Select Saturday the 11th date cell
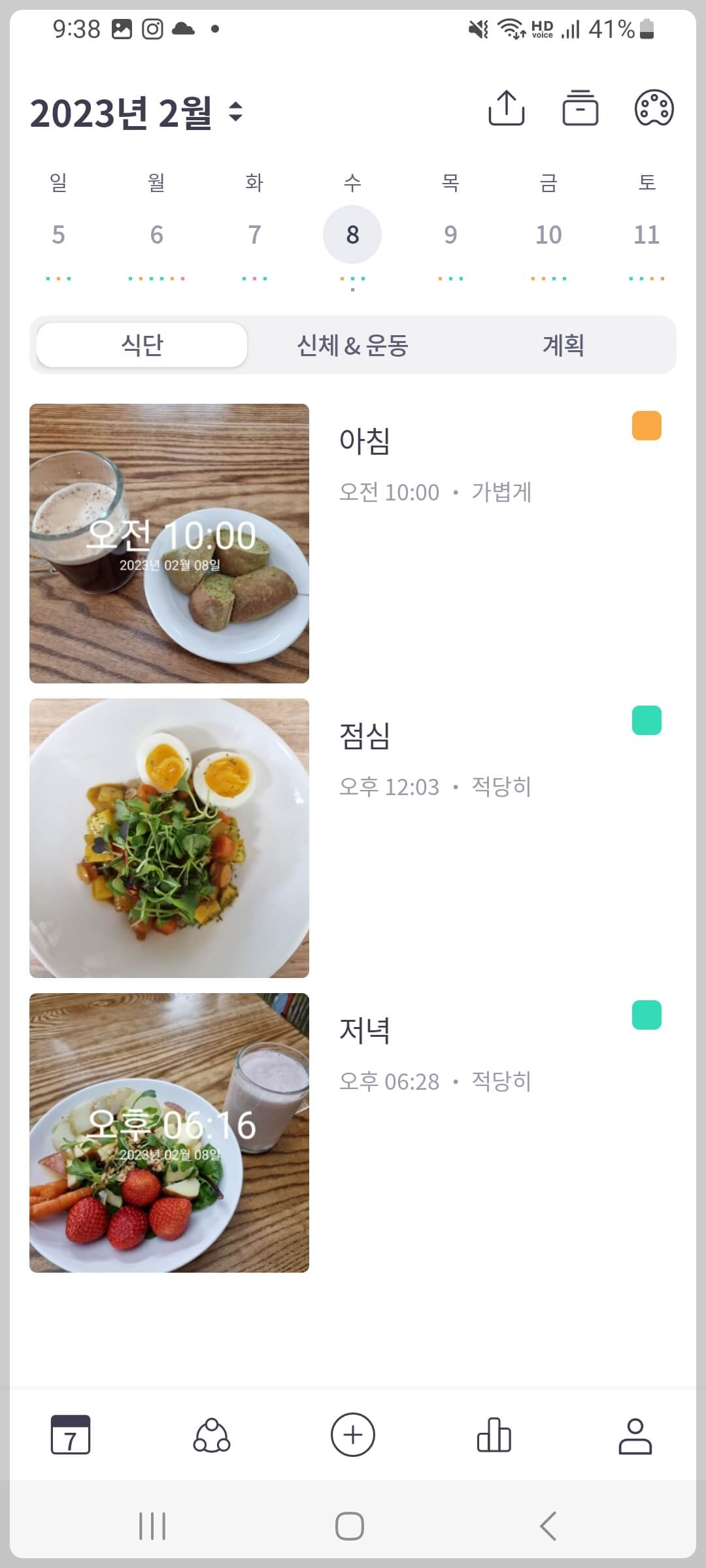This screenshot has height=1568, width=706. (647, 234)
